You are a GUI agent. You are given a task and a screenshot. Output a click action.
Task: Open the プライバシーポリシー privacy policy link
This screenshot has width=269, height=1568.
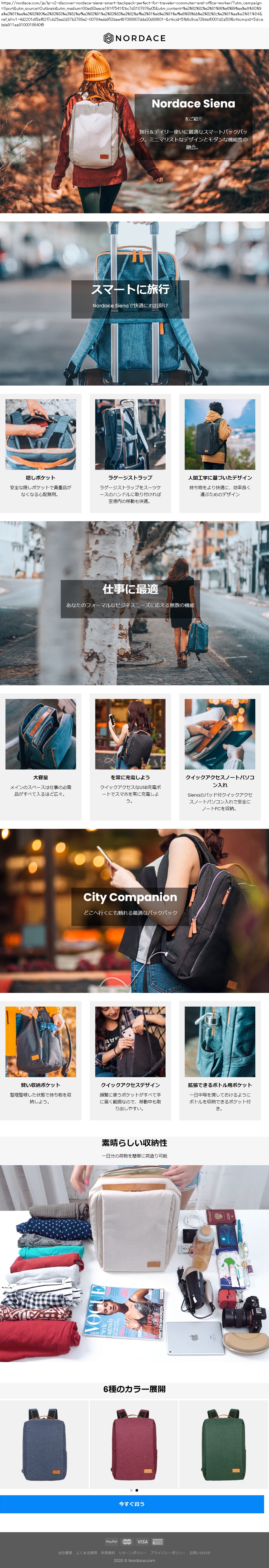pyautogui.click(x=167, y=1553)
